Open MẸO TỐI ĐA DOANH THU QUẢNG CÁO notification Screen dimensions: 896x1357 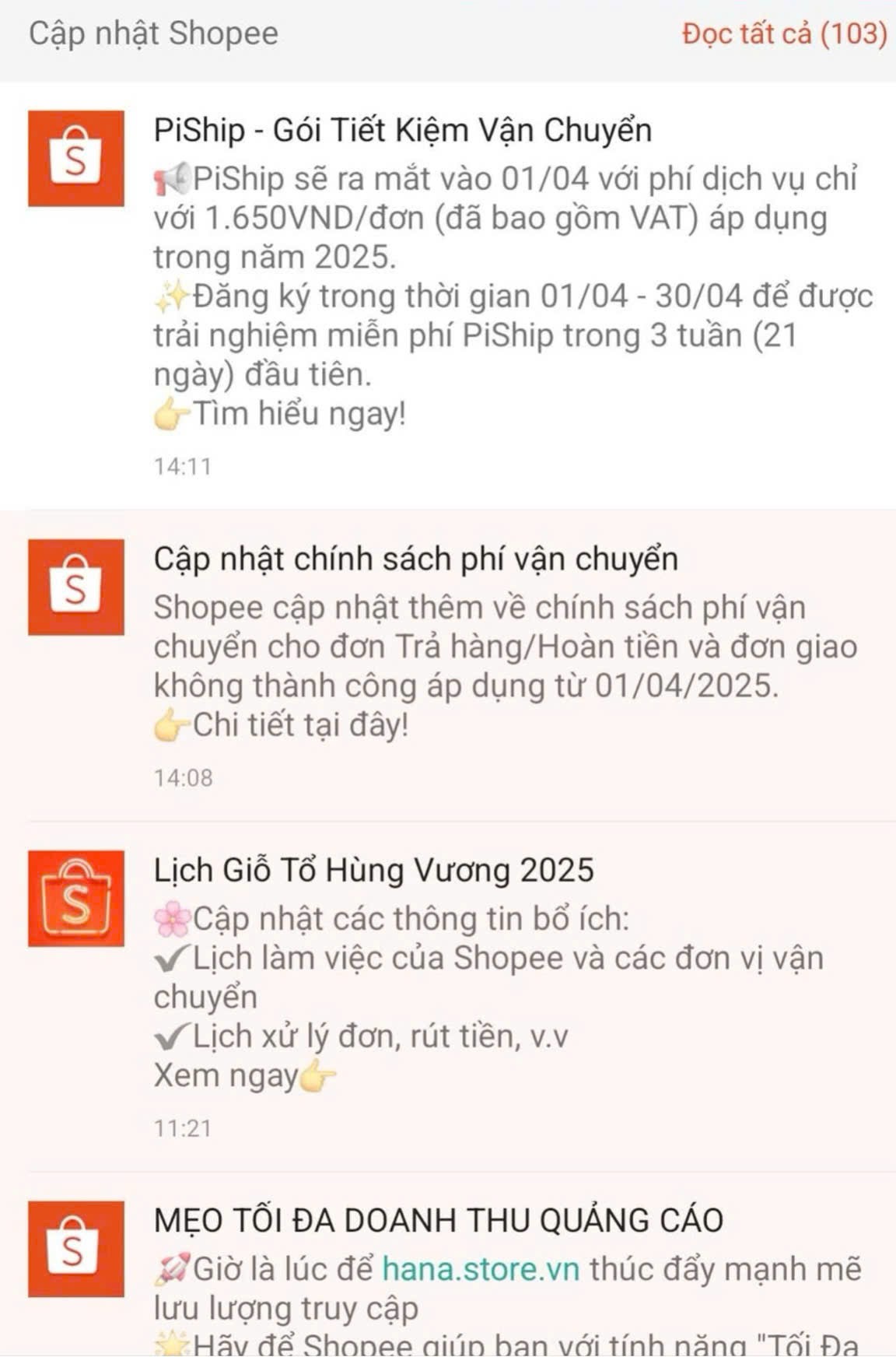438,1220
